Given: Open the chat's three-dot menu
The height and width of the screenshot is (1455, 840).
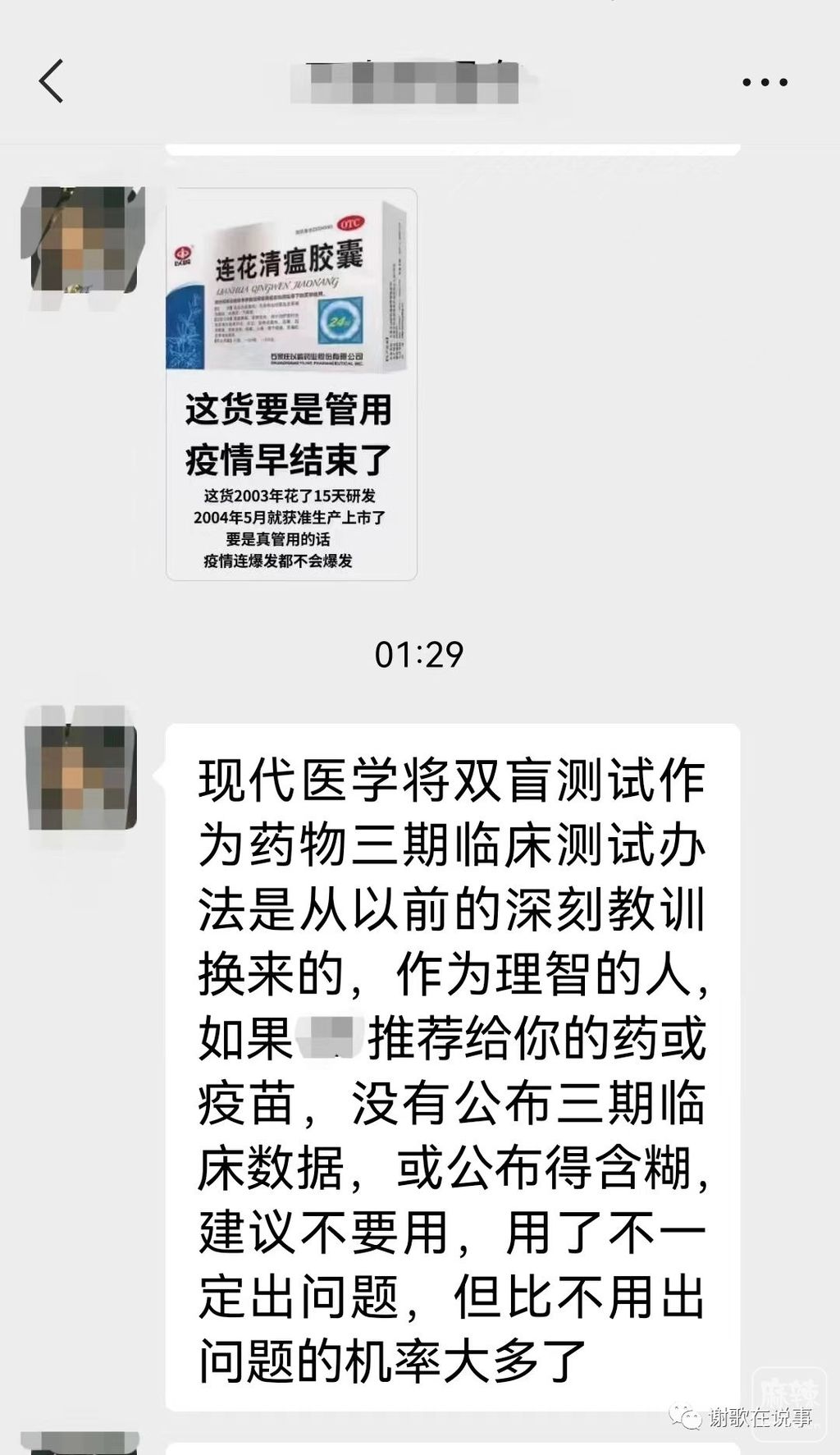Looking at the screenshot, I should [765, 82].
